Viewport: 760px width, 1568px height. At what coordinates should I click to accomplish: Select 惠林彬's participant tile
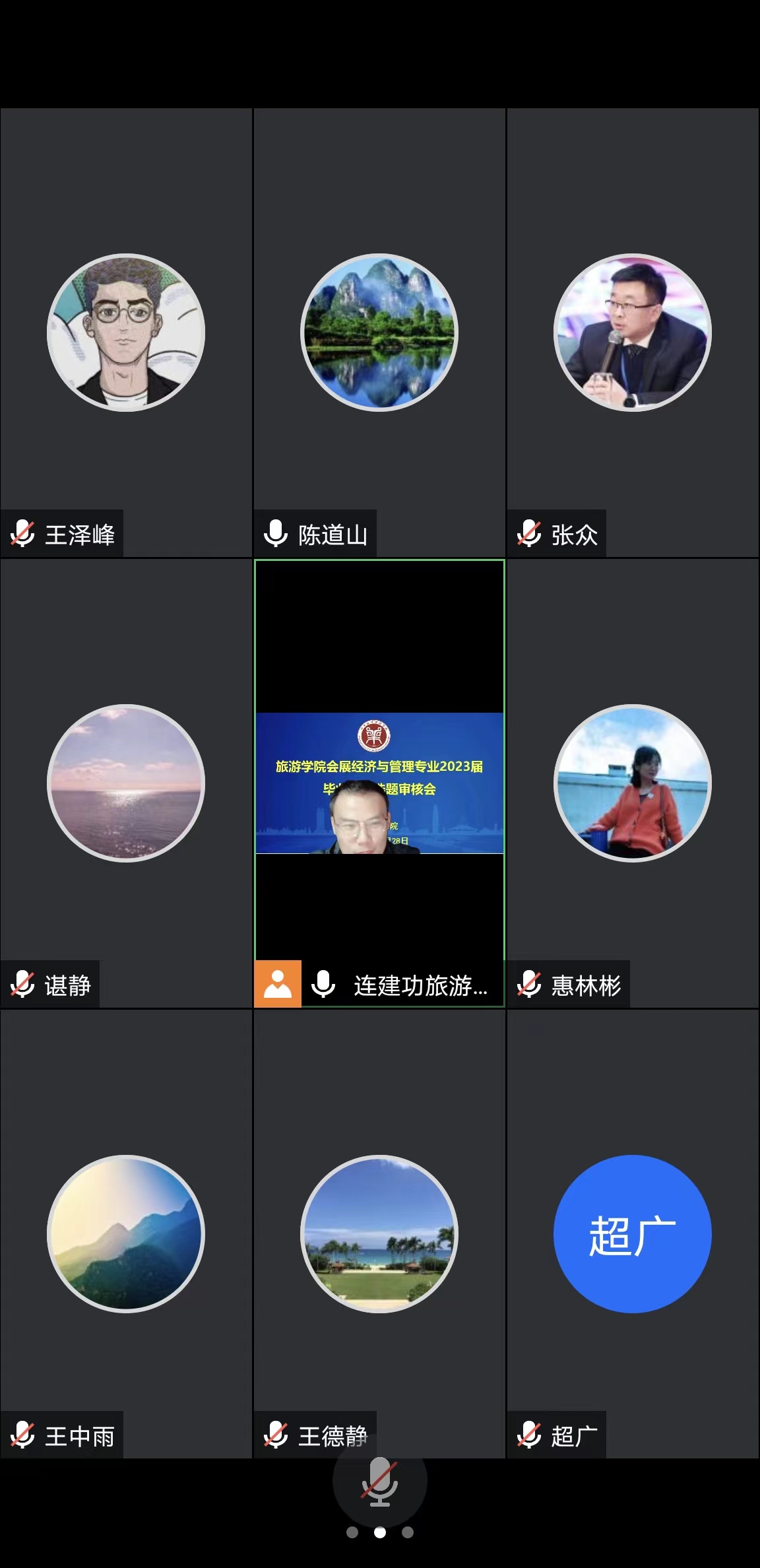pyautogui.click(x=633, y=783)
